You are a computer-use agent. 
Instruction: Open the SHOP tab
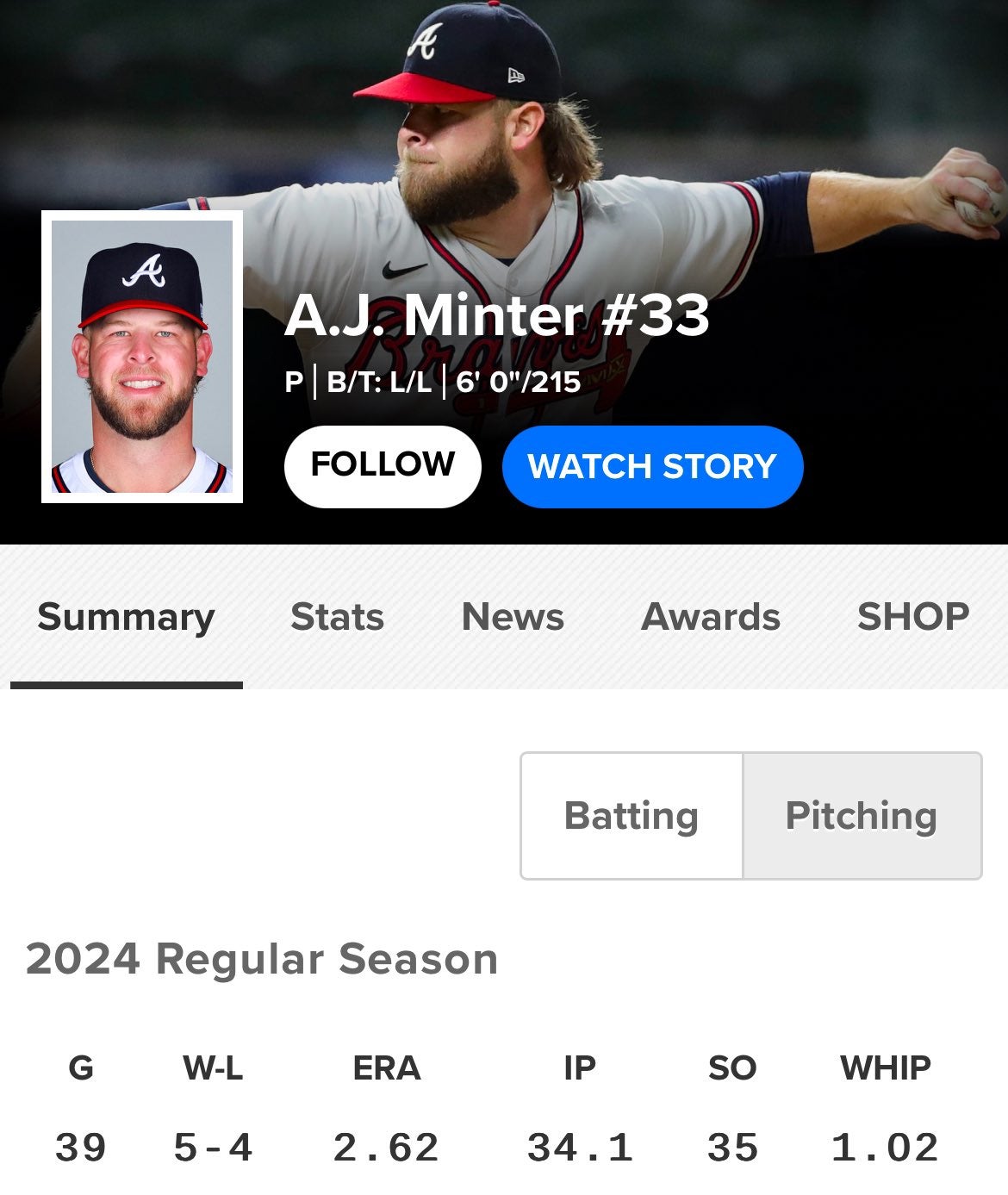(x=912, y=617)
